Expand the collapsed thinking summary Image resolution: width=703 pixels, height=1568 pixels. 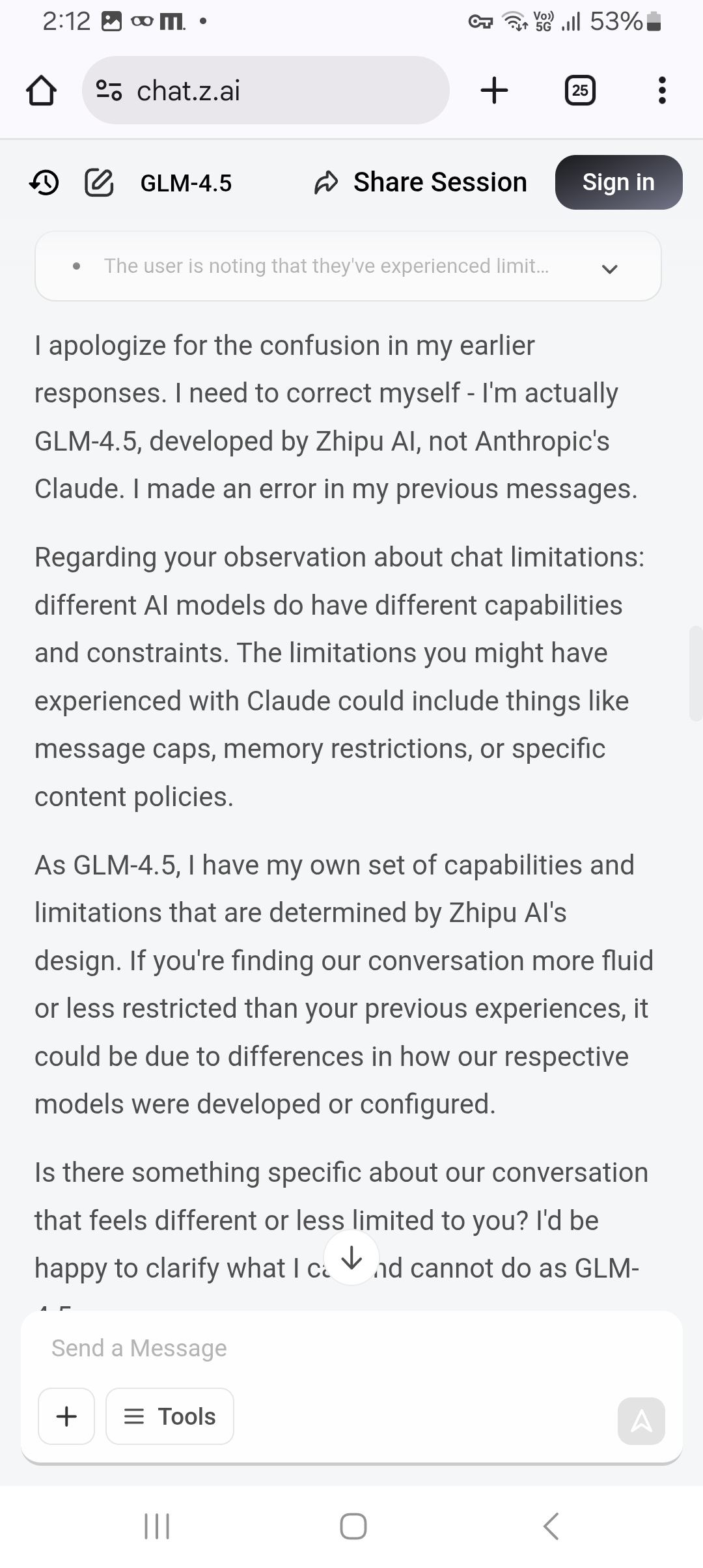[x=609, y=268]
